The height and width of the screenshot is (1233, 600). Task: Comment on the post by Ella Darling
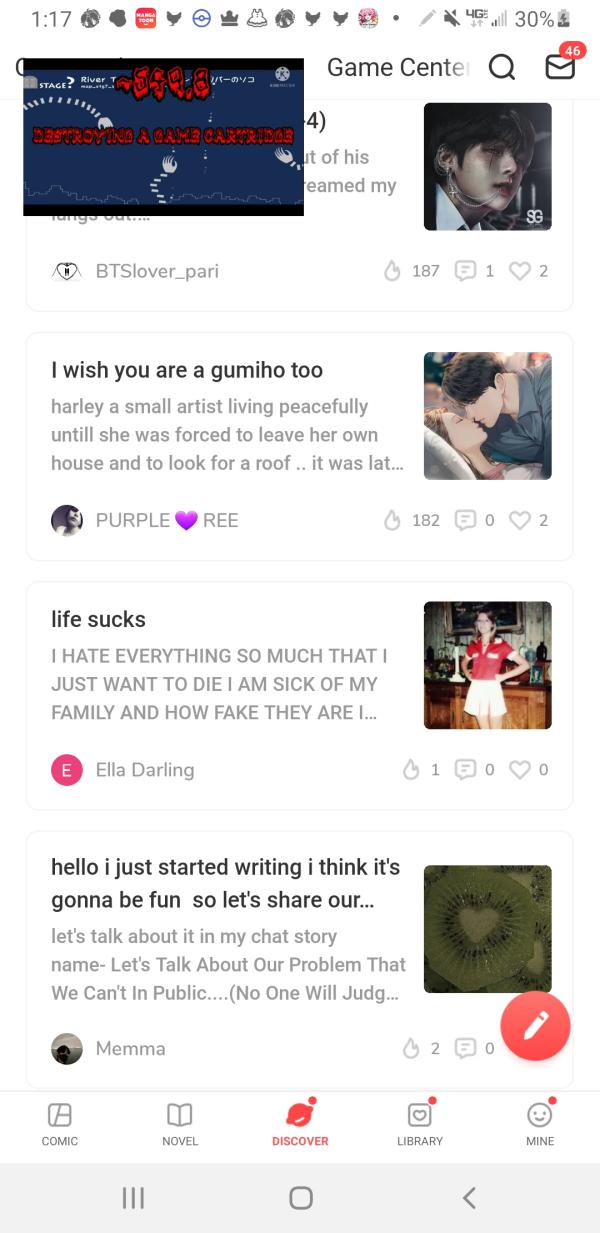point(466,769)
